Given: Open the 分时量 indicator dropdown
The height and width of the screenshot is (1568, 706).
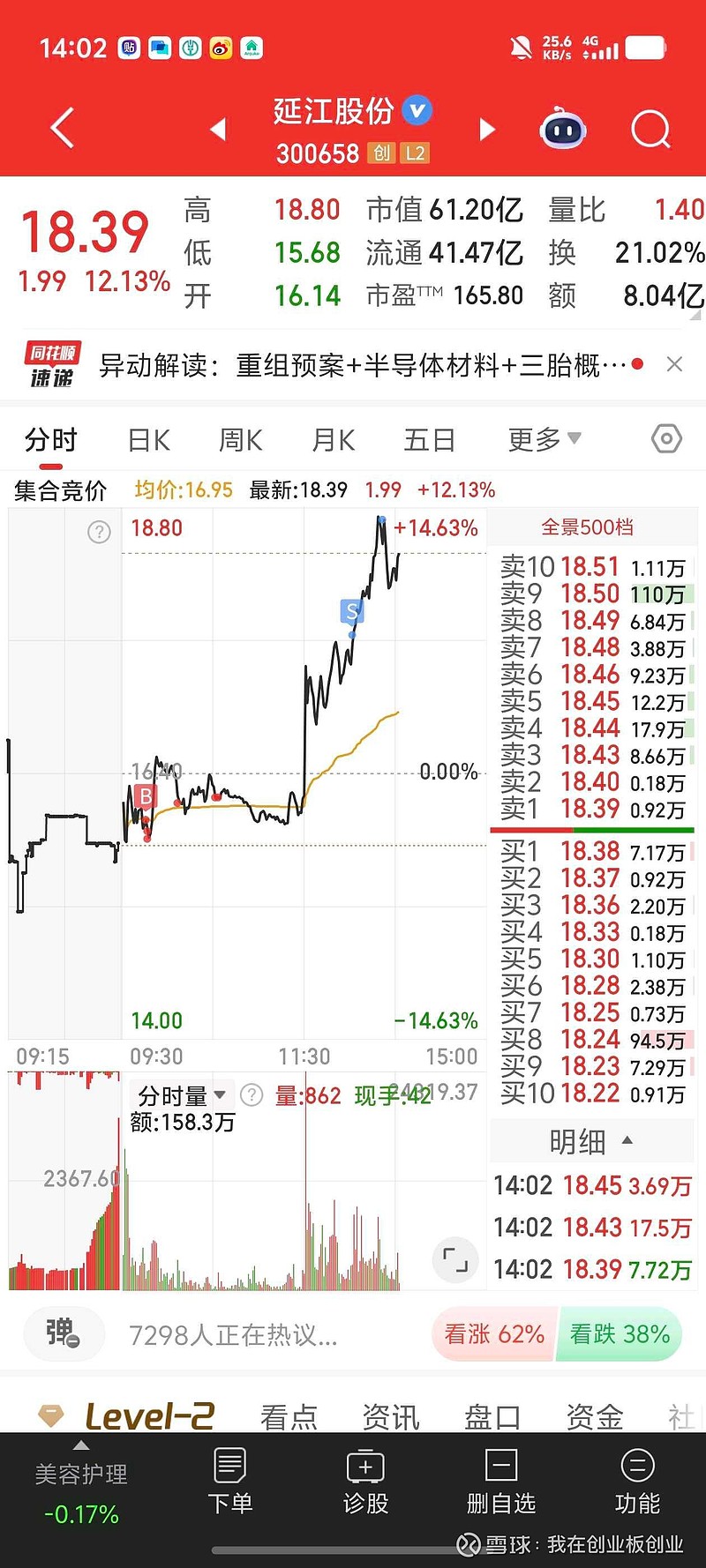Looking at the screenshot, I should tap(182, 1095).
